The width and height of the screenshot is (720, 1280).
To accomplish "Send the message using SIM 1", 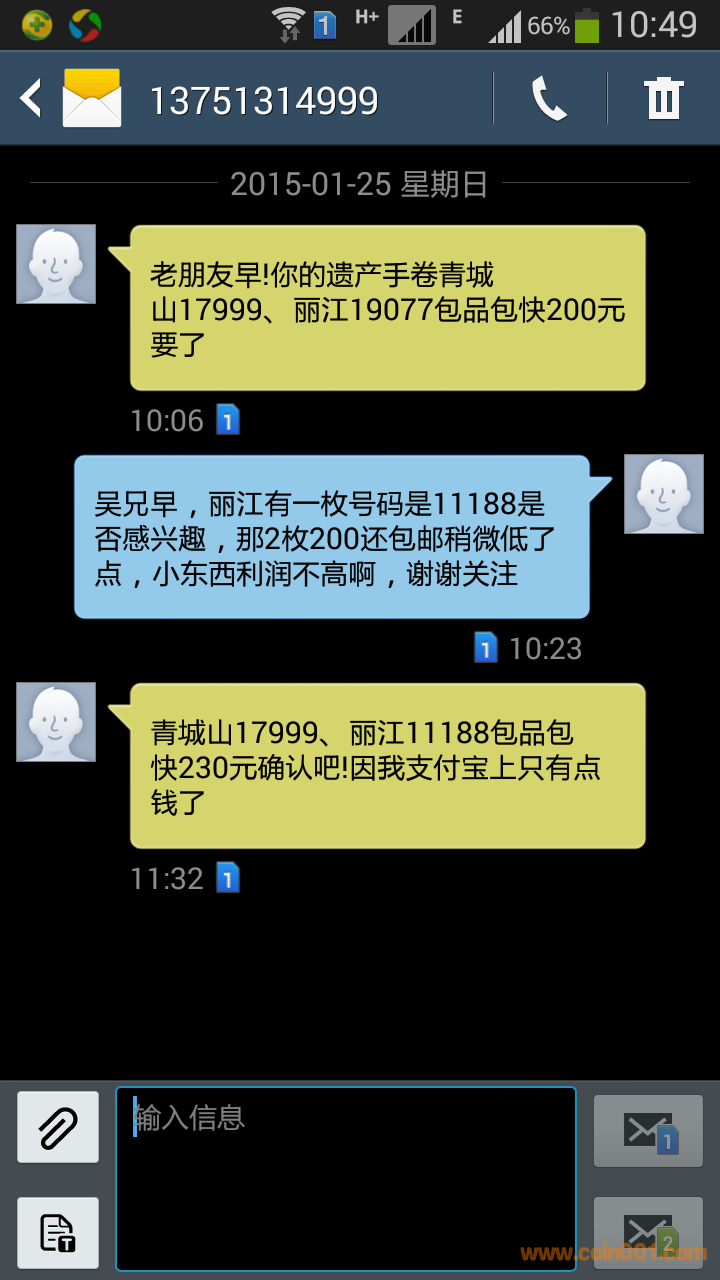I will [x=648, y=1131].
